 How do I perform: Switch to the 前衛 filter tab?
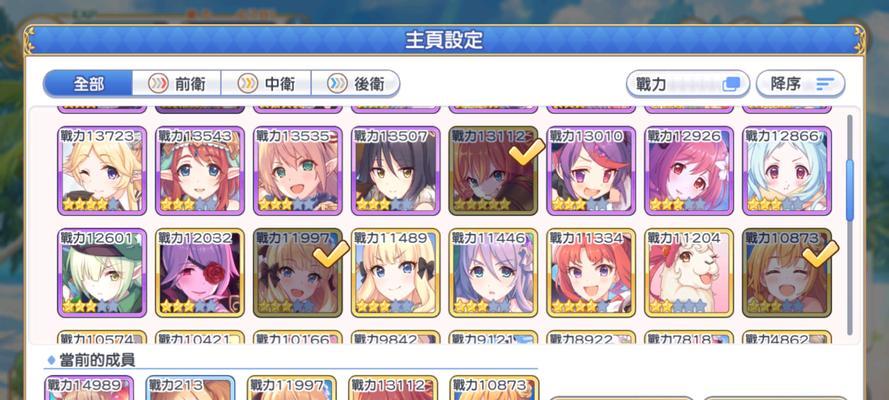(x=178, y=84)
